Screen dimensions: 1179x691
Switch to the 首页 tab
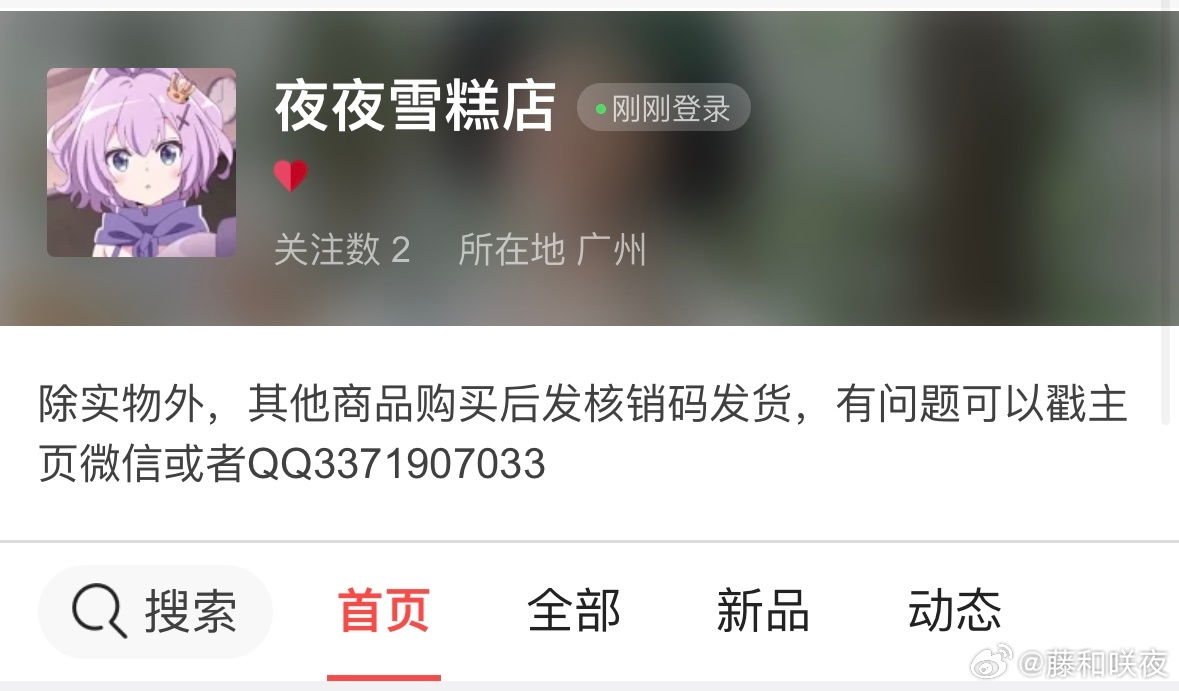click(384, 611)
